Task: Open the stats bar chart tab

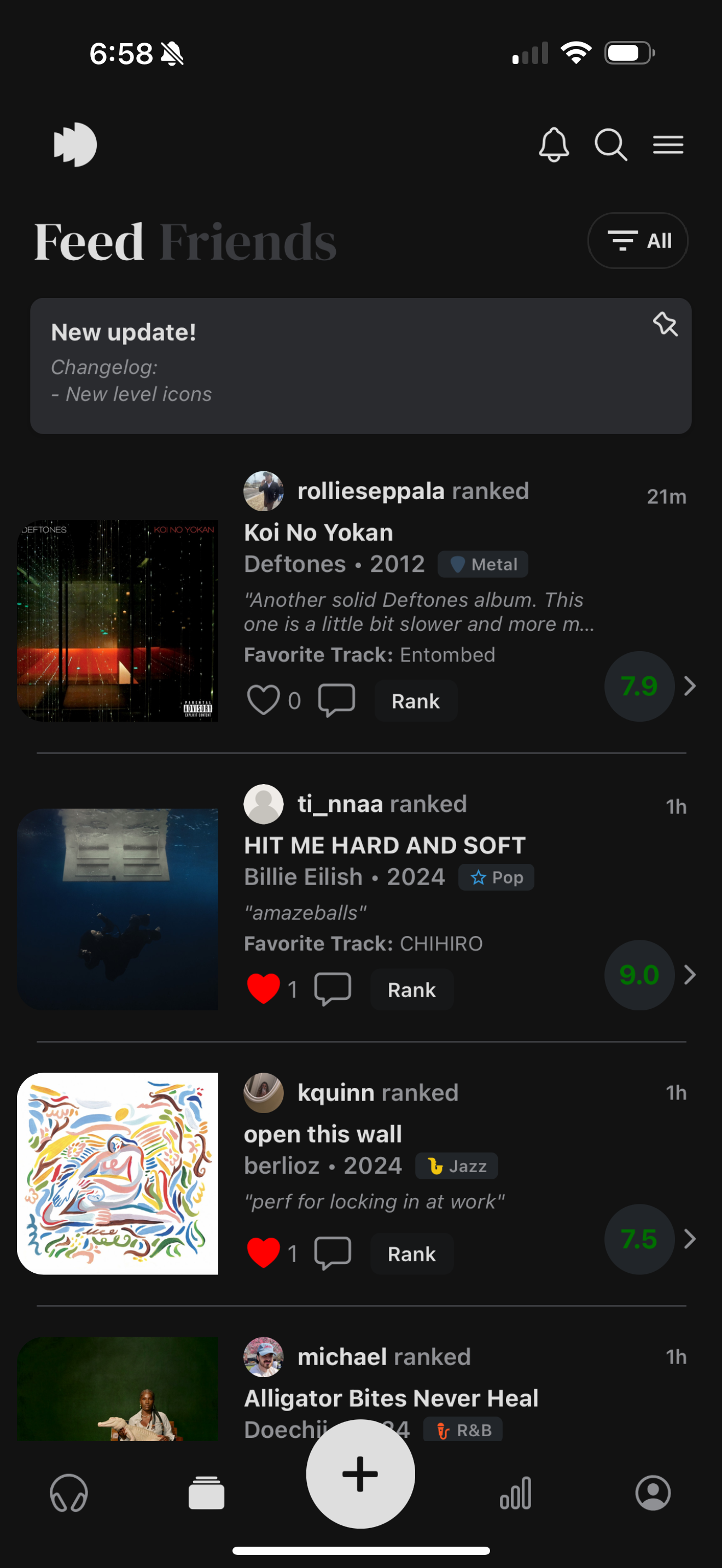Action: [515, 1493]
